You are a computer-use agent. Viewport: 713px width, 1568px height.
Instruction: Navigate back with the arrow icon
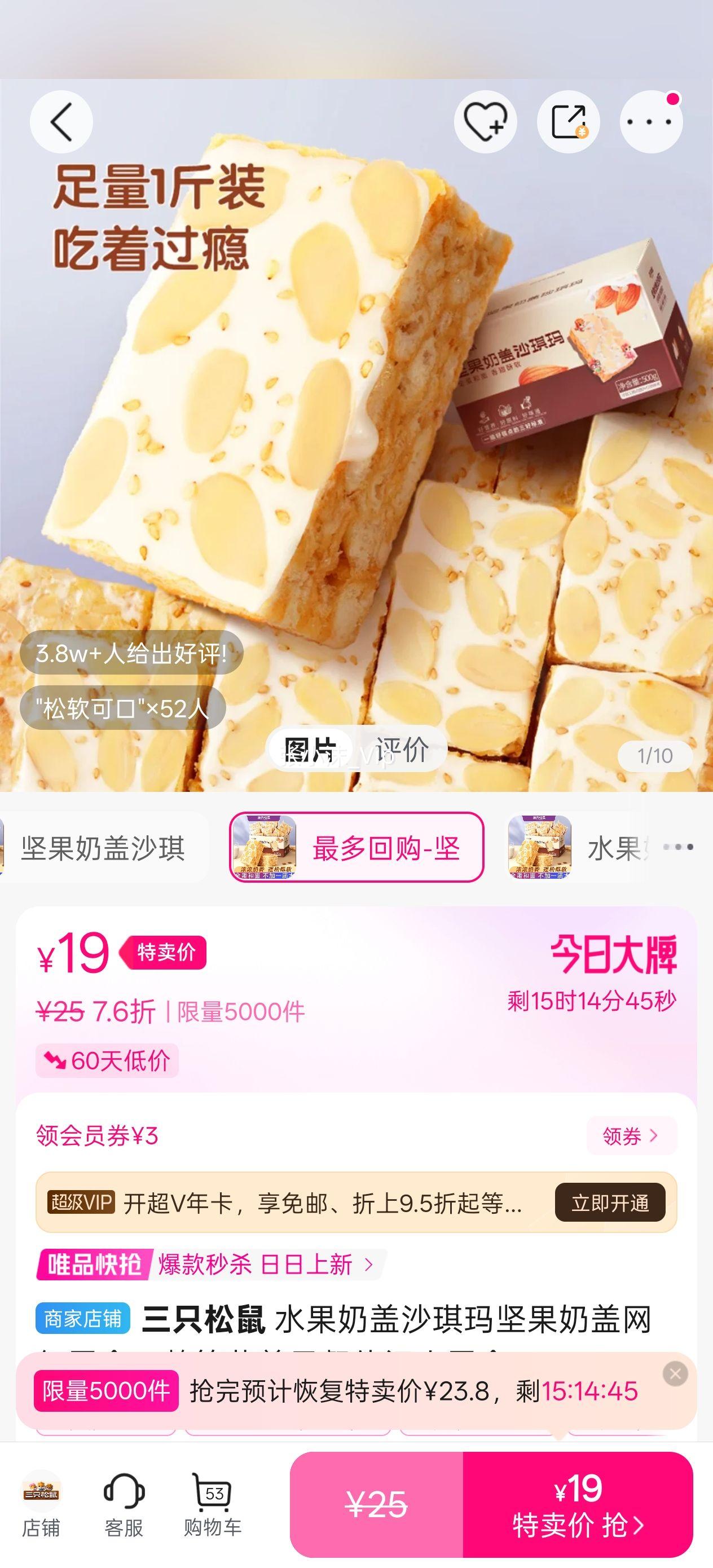(x=60, y=121)
